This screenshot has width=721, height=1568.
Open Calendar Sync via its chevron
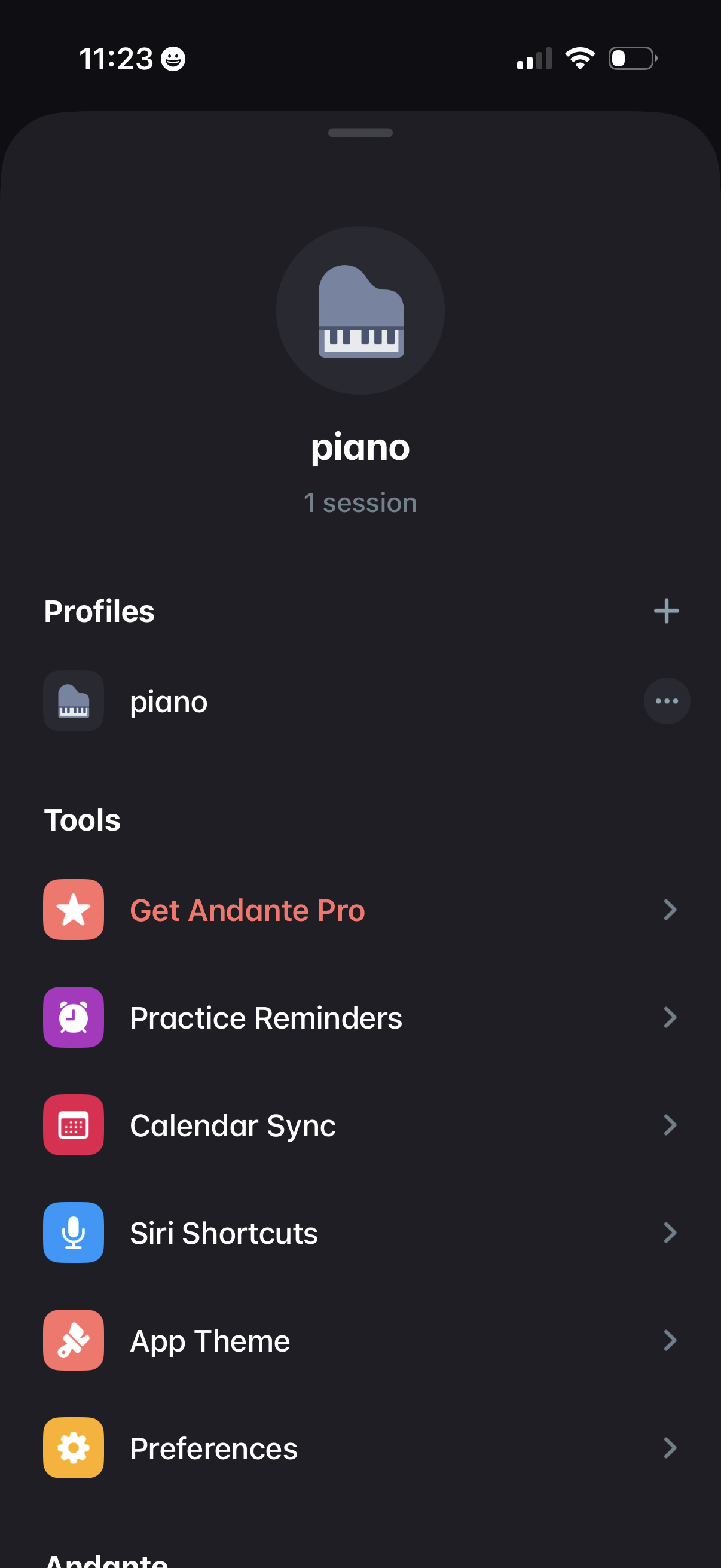(x=670, y=1125)
